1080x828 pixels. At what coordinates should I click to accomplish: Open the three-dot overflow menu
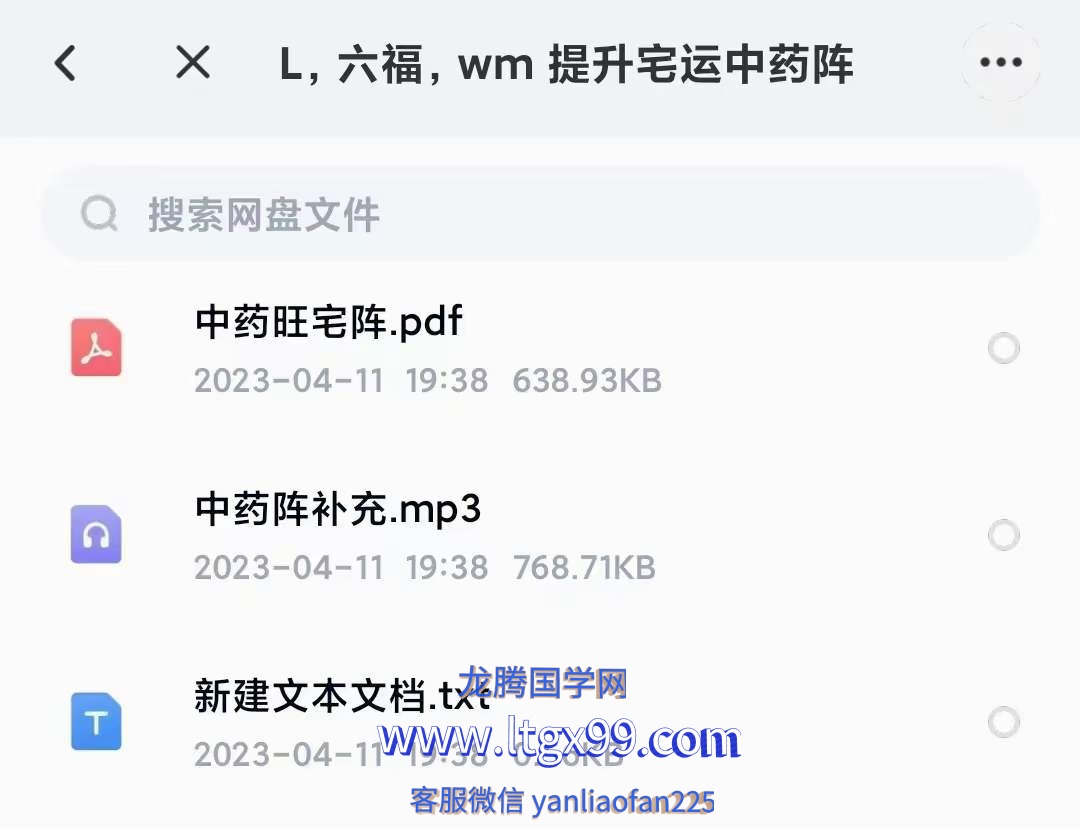pyautogui.click(x=1000, y=63)
